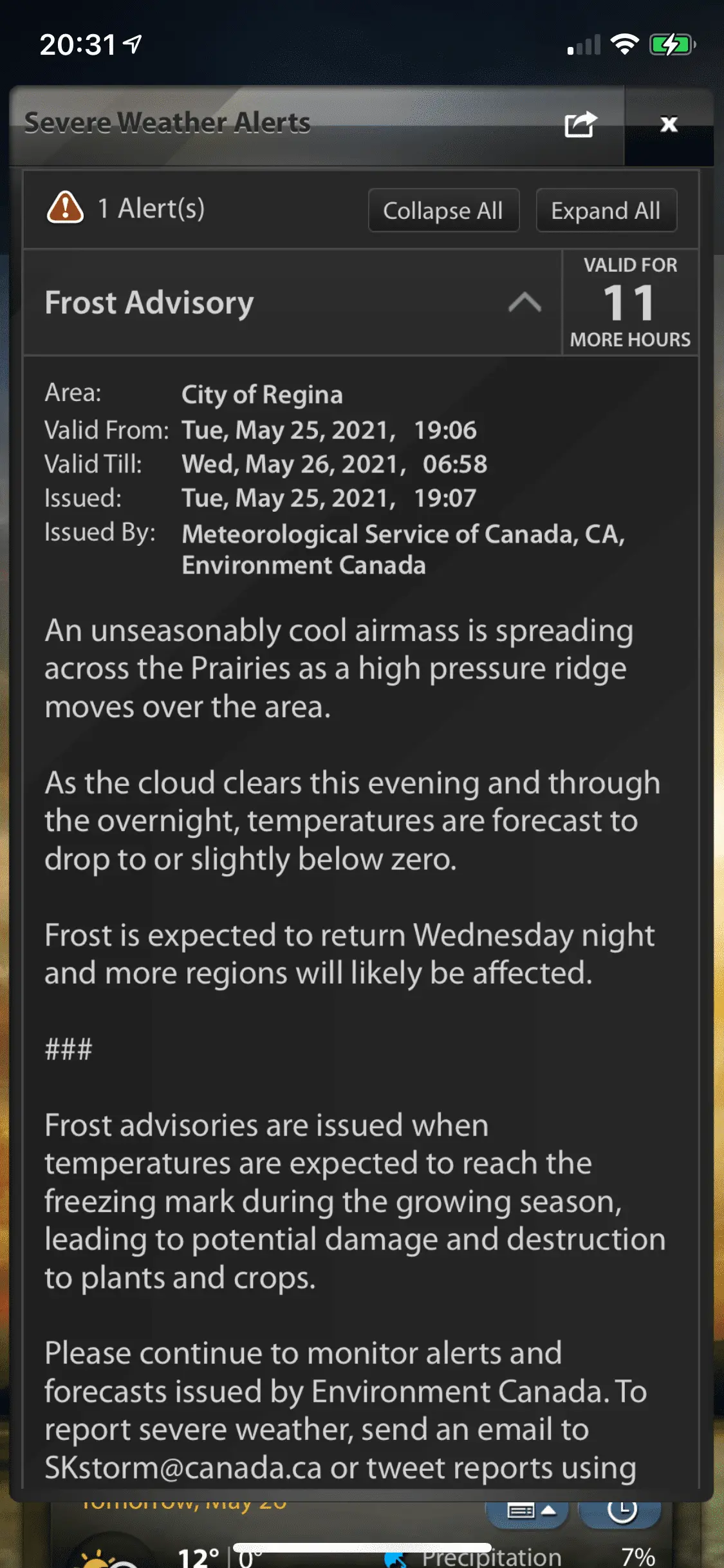Image resolution: width=724 pixels, height=1568 pixels.
Task: Share the severe weather alert
Action: (x=580, y=124)
